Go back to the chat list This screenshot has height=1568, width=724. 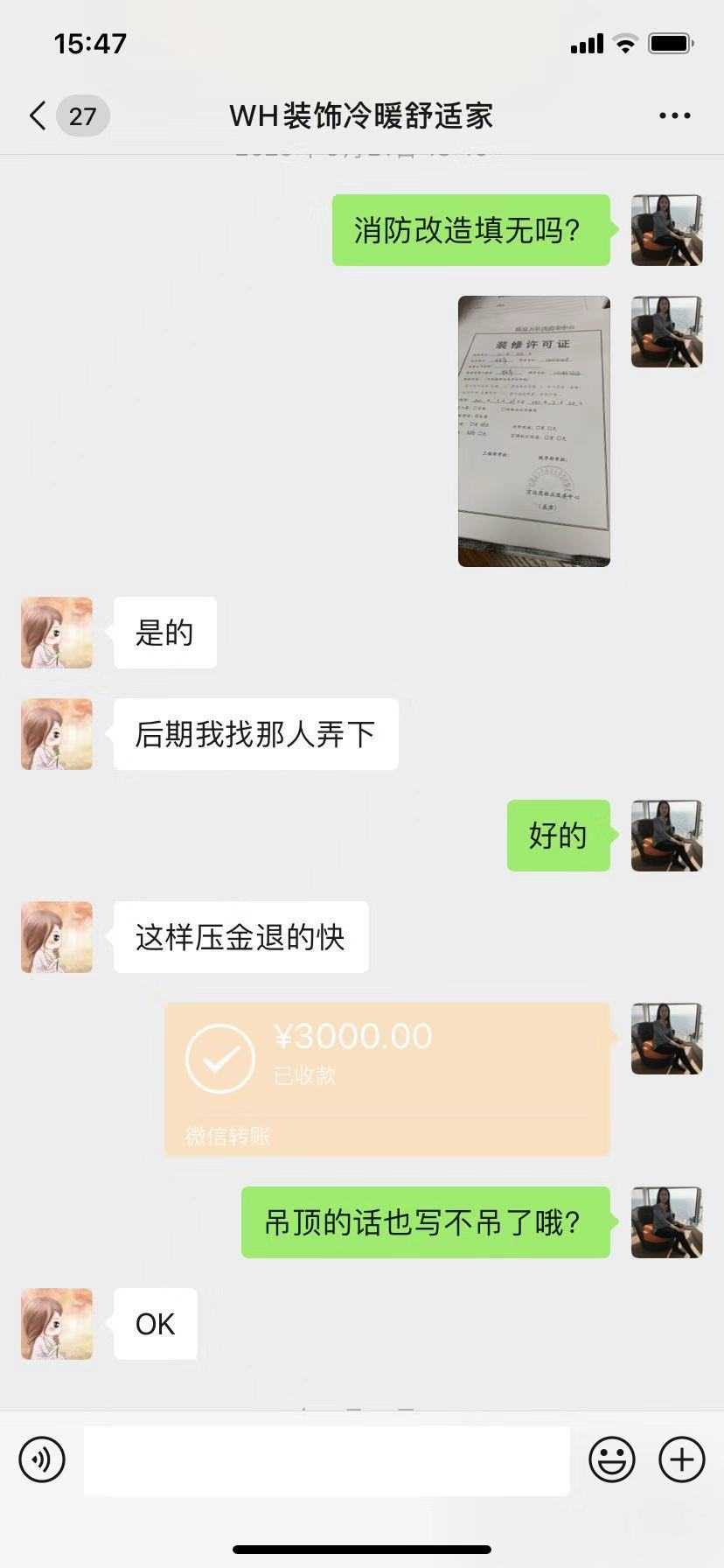(x=38, y=115)
